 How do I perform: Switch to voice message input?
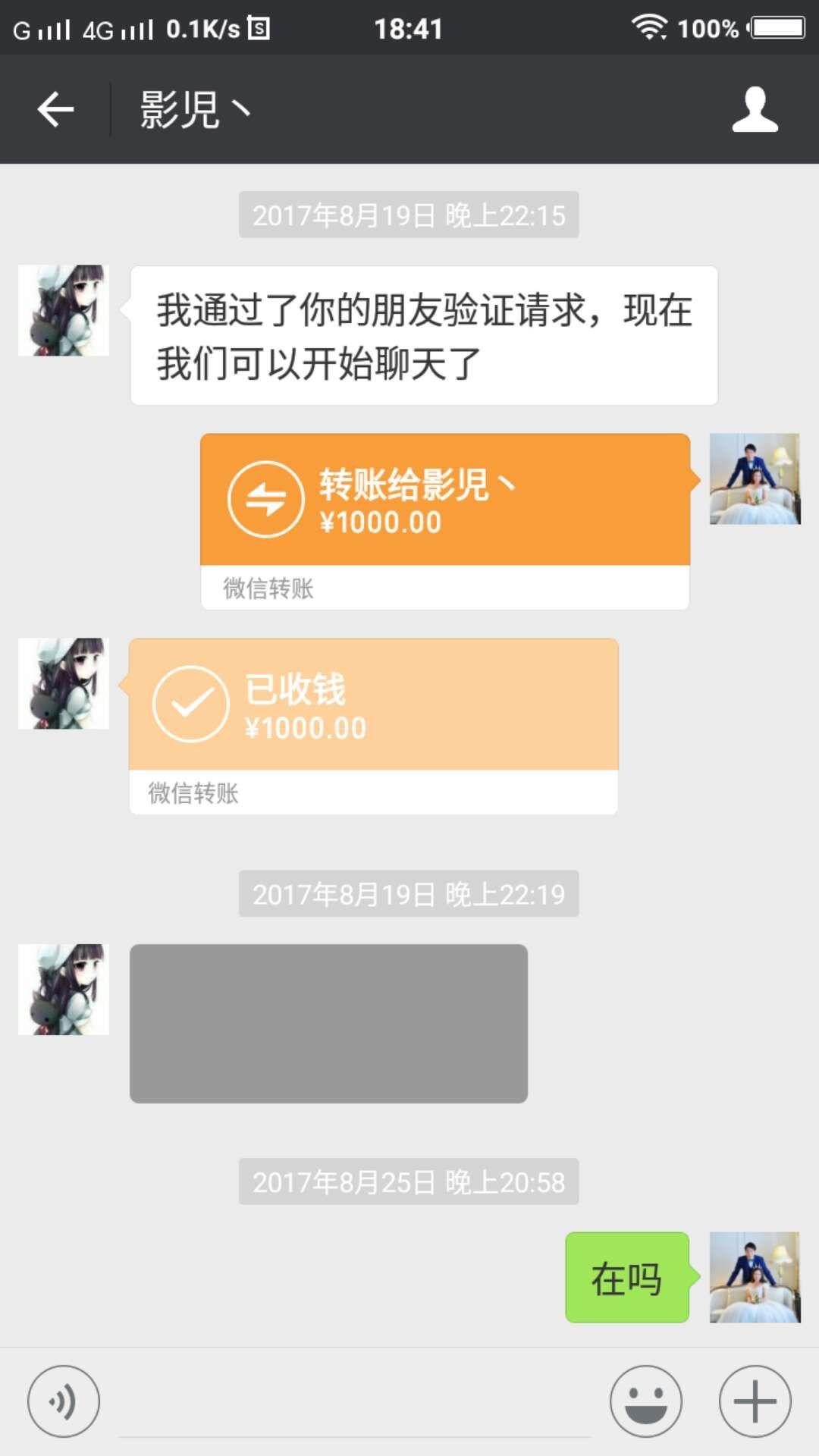click(x=64, y=1401)
